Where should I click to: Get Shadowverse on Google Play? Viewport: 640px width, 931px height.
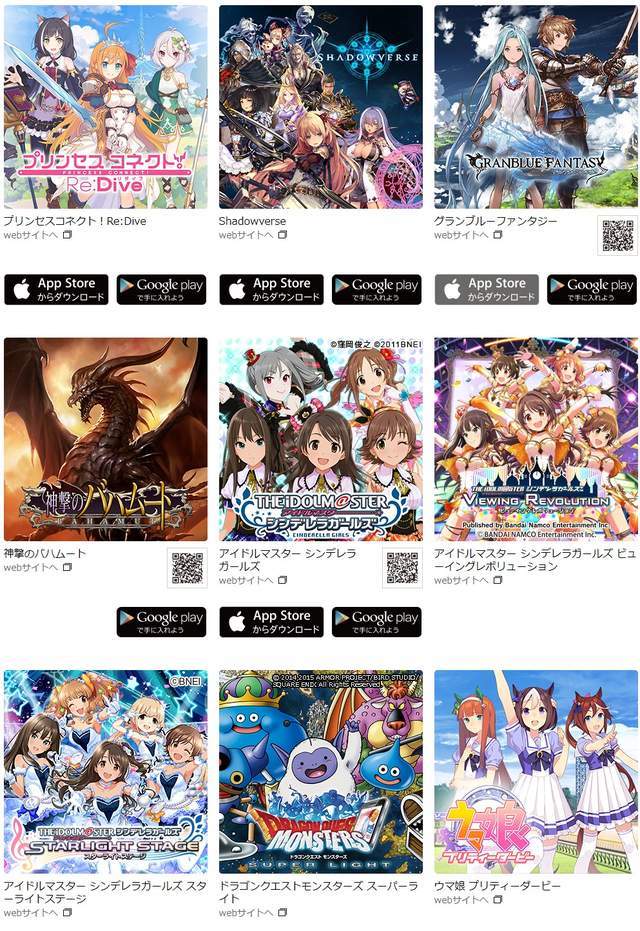[x=376, y=290]
